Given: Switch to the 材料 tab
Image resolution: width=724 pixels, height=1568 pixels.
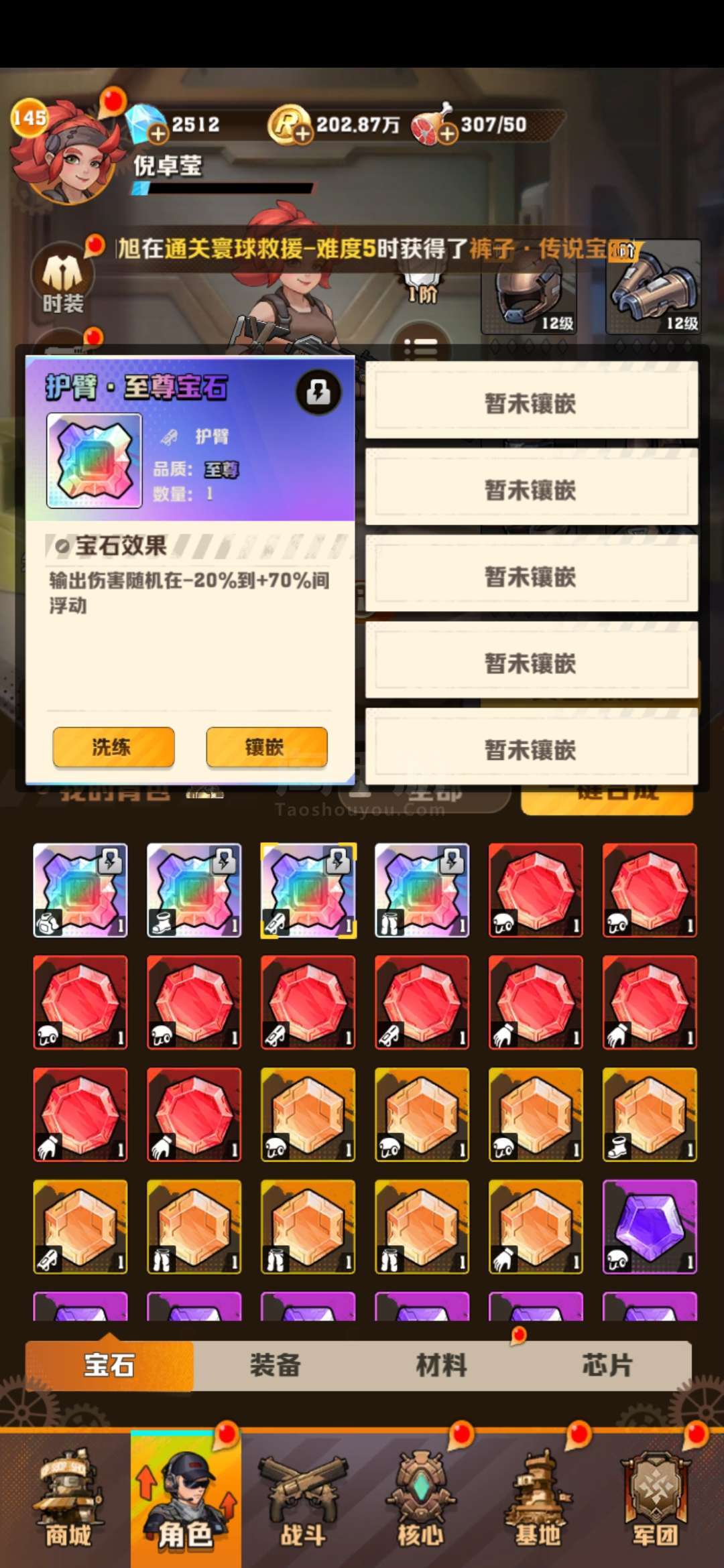Looking at the screenshot, I should 441,1365.
